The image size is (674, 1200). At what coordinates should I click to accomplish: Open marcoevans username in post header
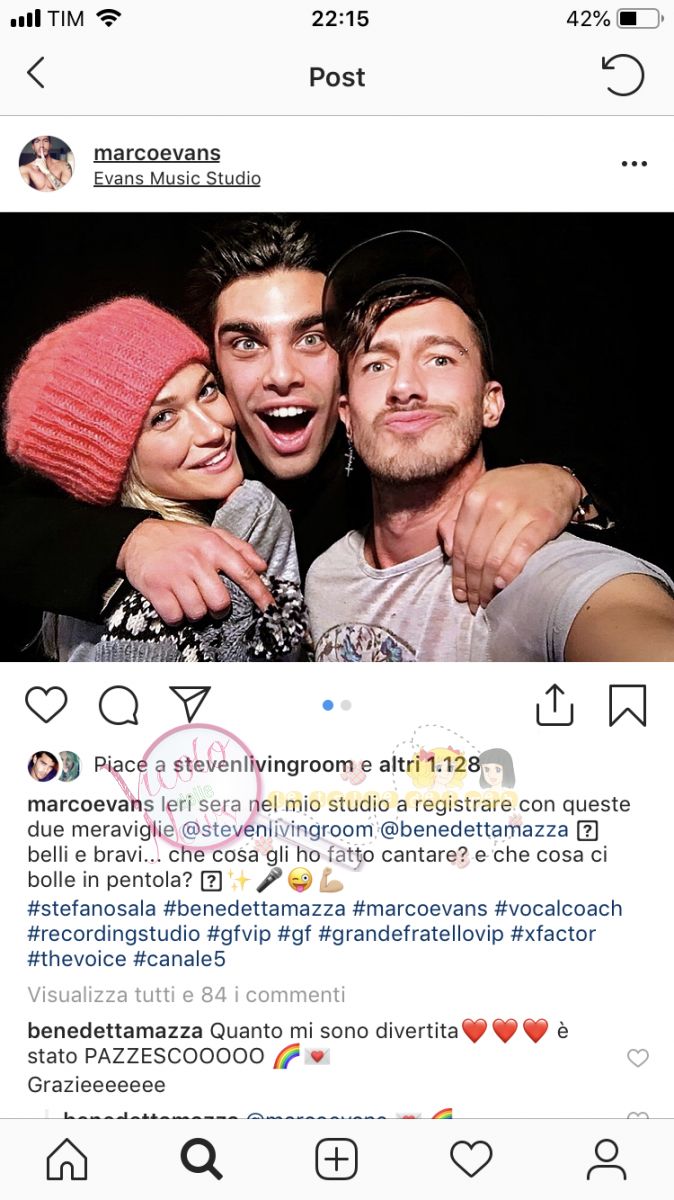click(156, 153)
